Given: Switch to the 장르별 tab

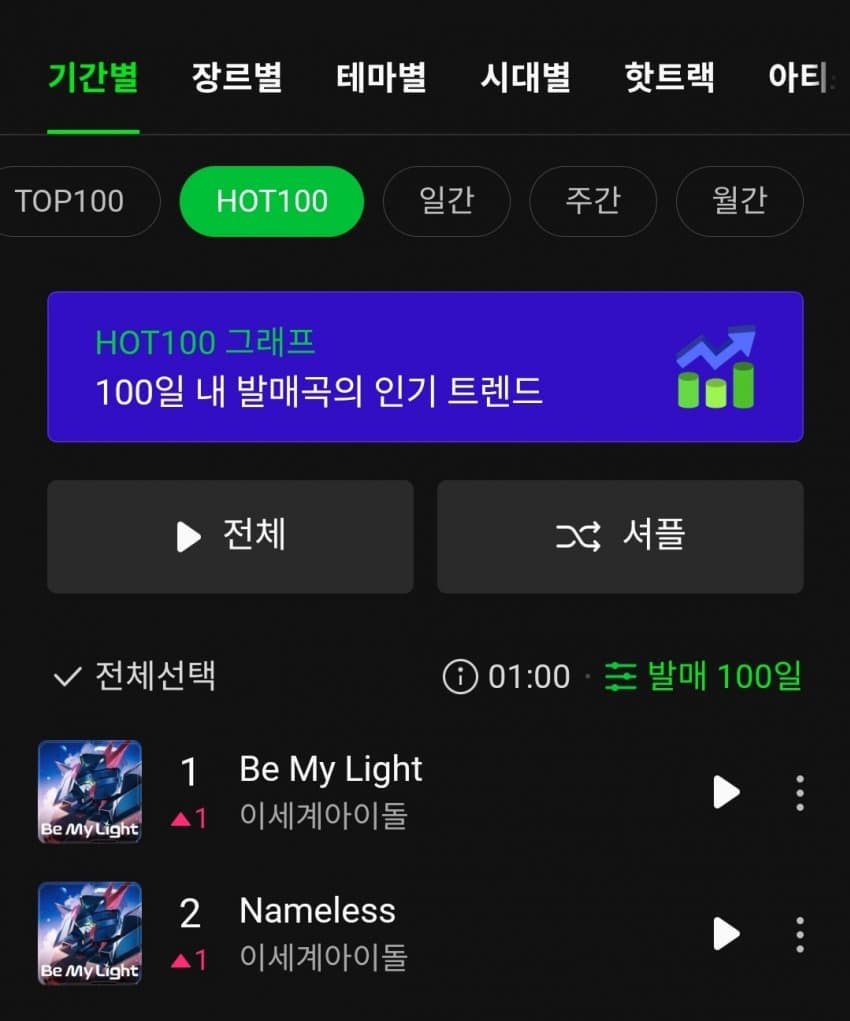Looking at the screenshot, I should tap(237, 77).
